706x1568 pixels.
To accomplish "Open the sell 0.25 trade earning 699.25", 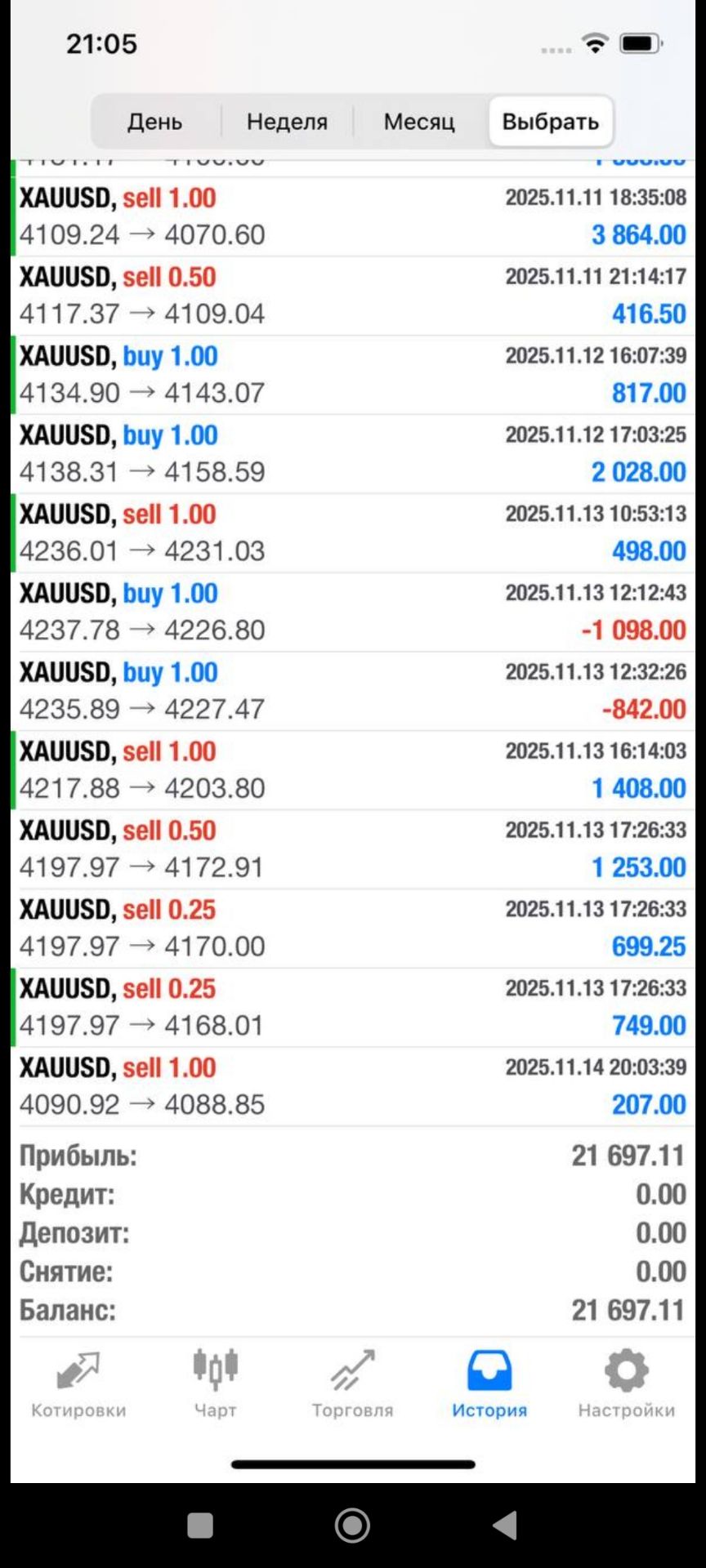I will [353, 928].
